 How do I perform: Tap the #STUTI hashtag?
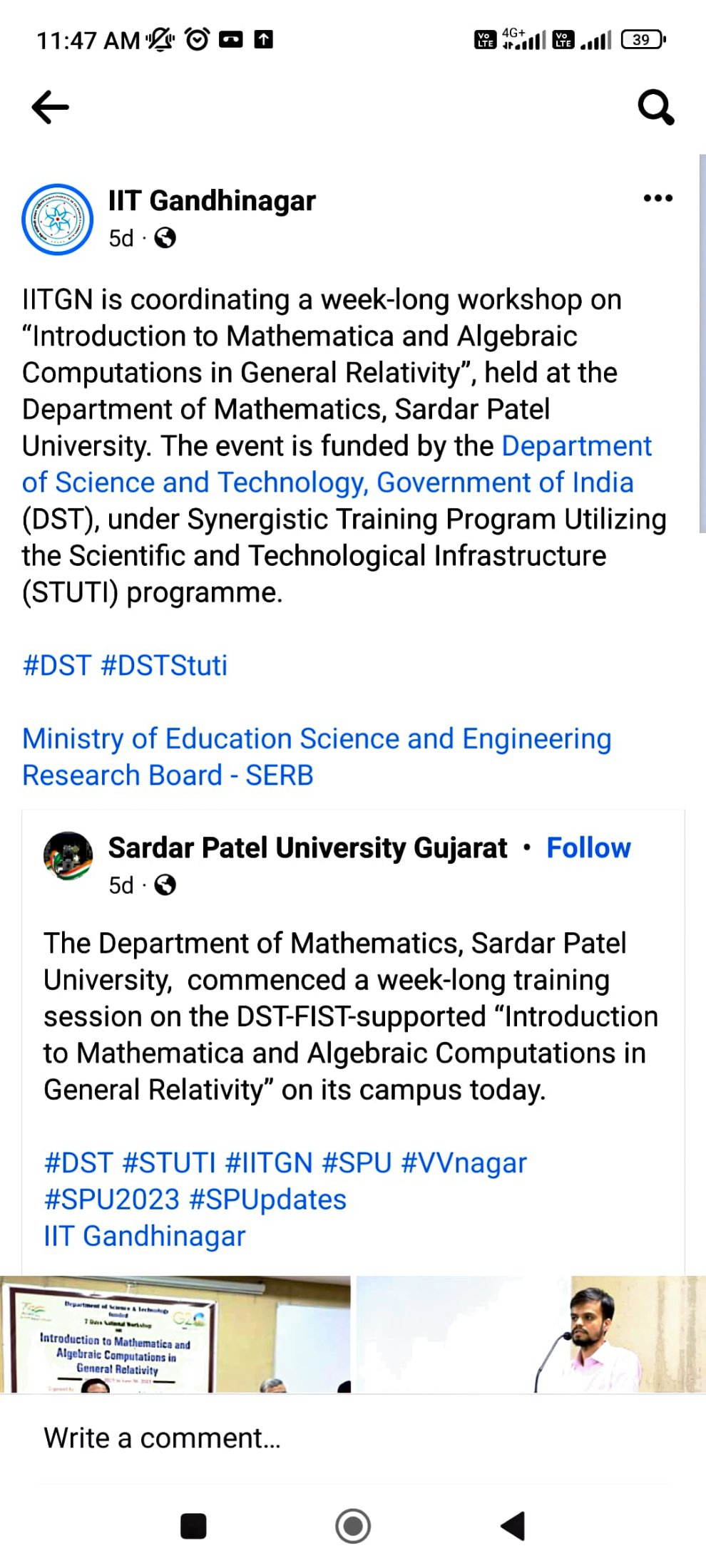[x=169, y=1163]
